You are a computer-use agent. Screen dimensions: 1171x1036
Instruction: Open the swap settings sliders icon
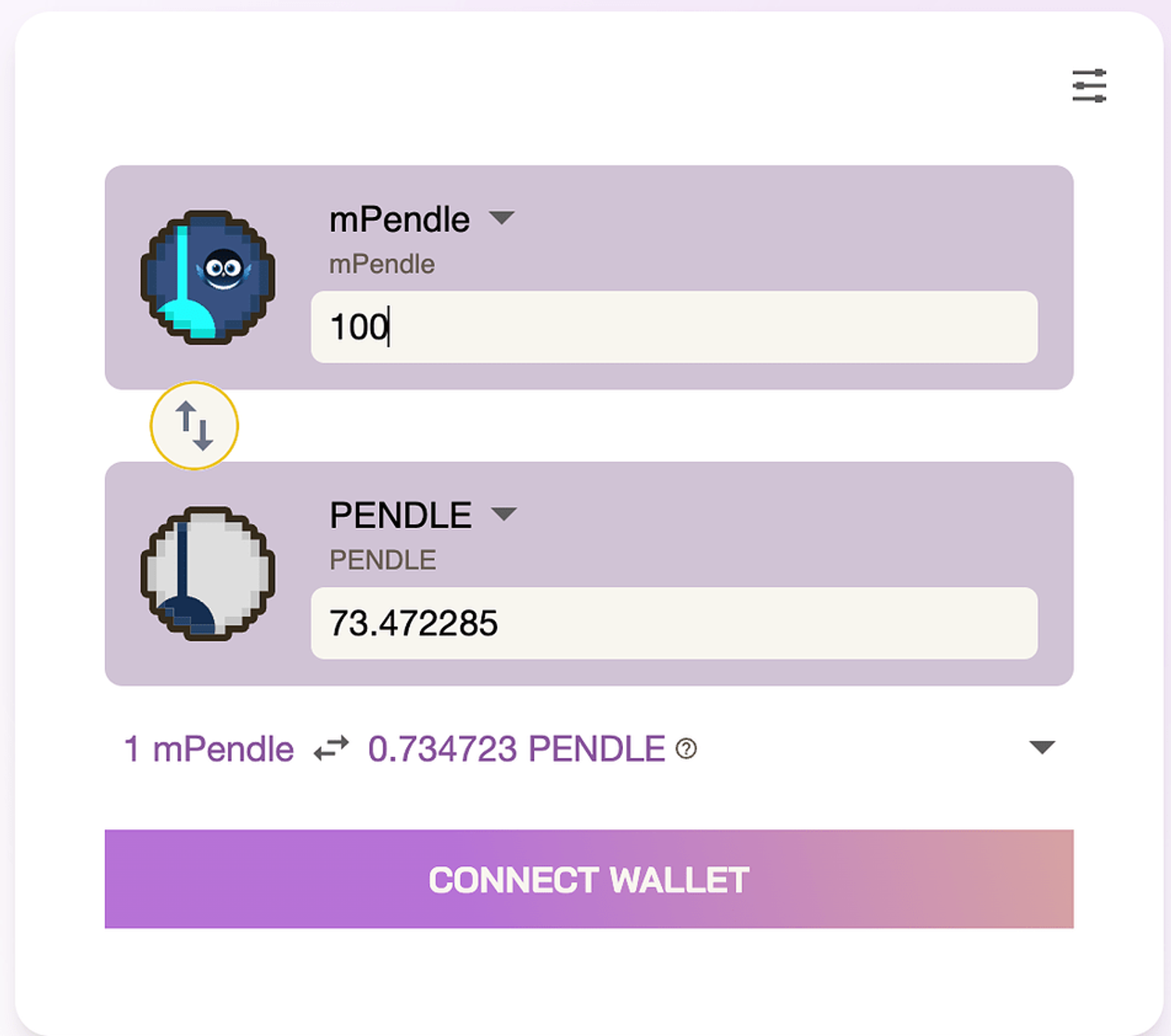pyautogui.click(x=1089, y=86)
